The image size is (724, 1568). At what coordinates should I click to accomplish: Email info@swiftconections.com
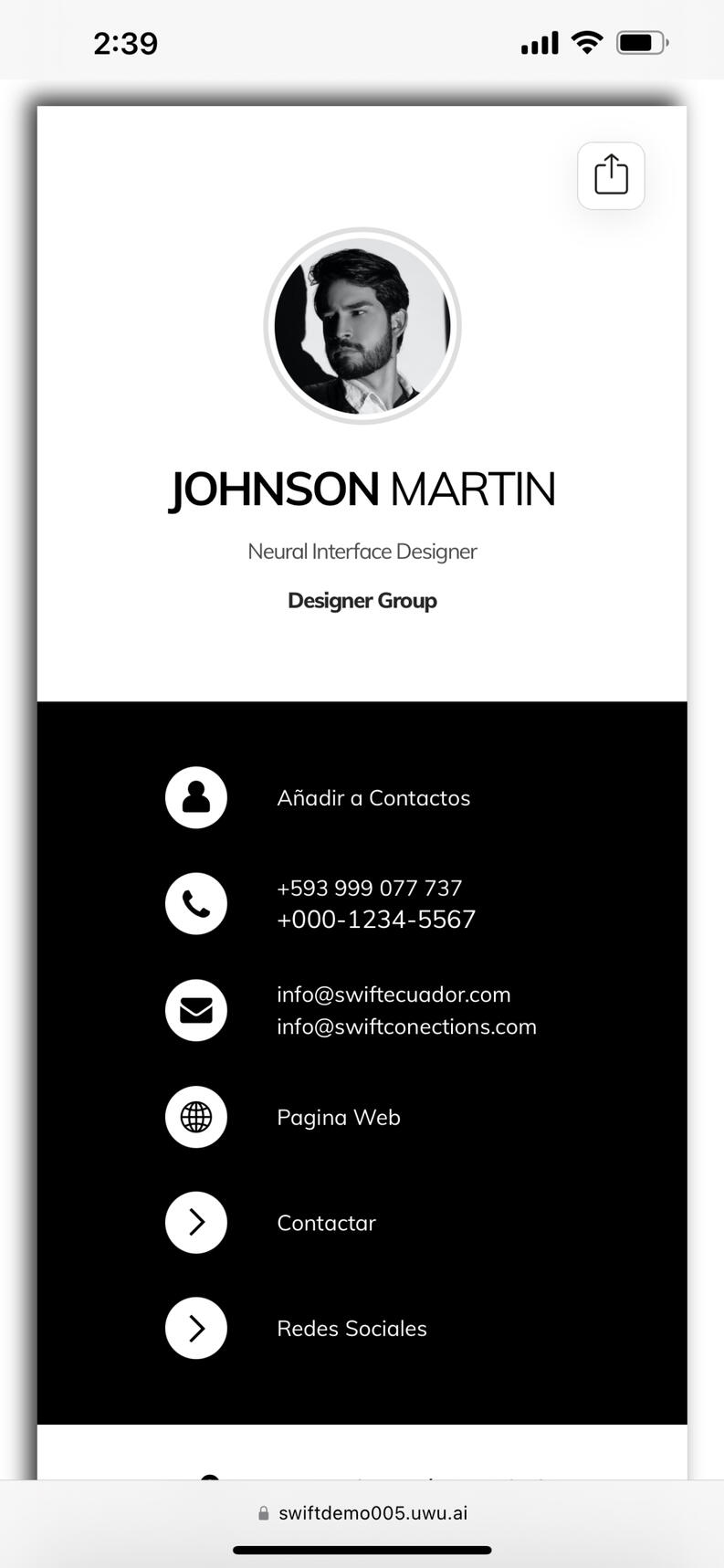[x=406, y=1026]
